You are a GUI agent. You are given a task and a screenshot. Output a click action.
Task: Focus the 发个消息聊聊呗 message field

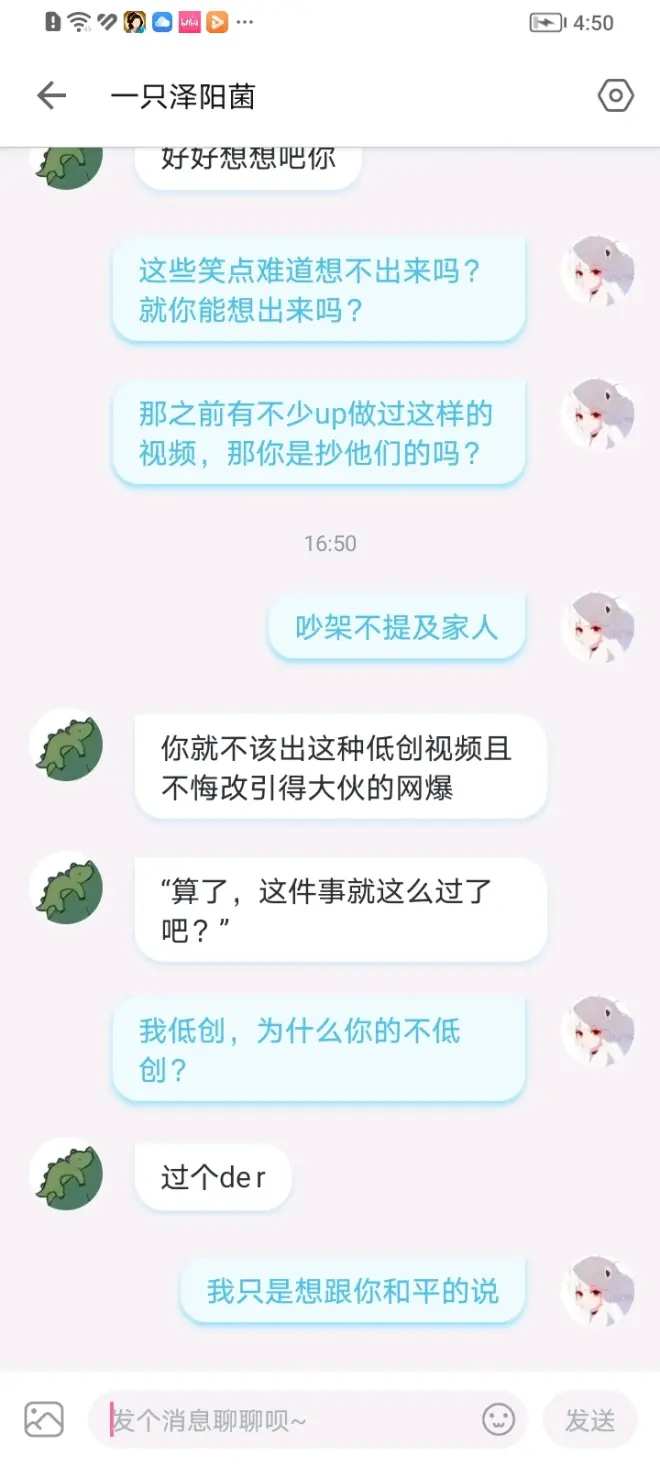pyautogui.click(x=290, y=1420)
